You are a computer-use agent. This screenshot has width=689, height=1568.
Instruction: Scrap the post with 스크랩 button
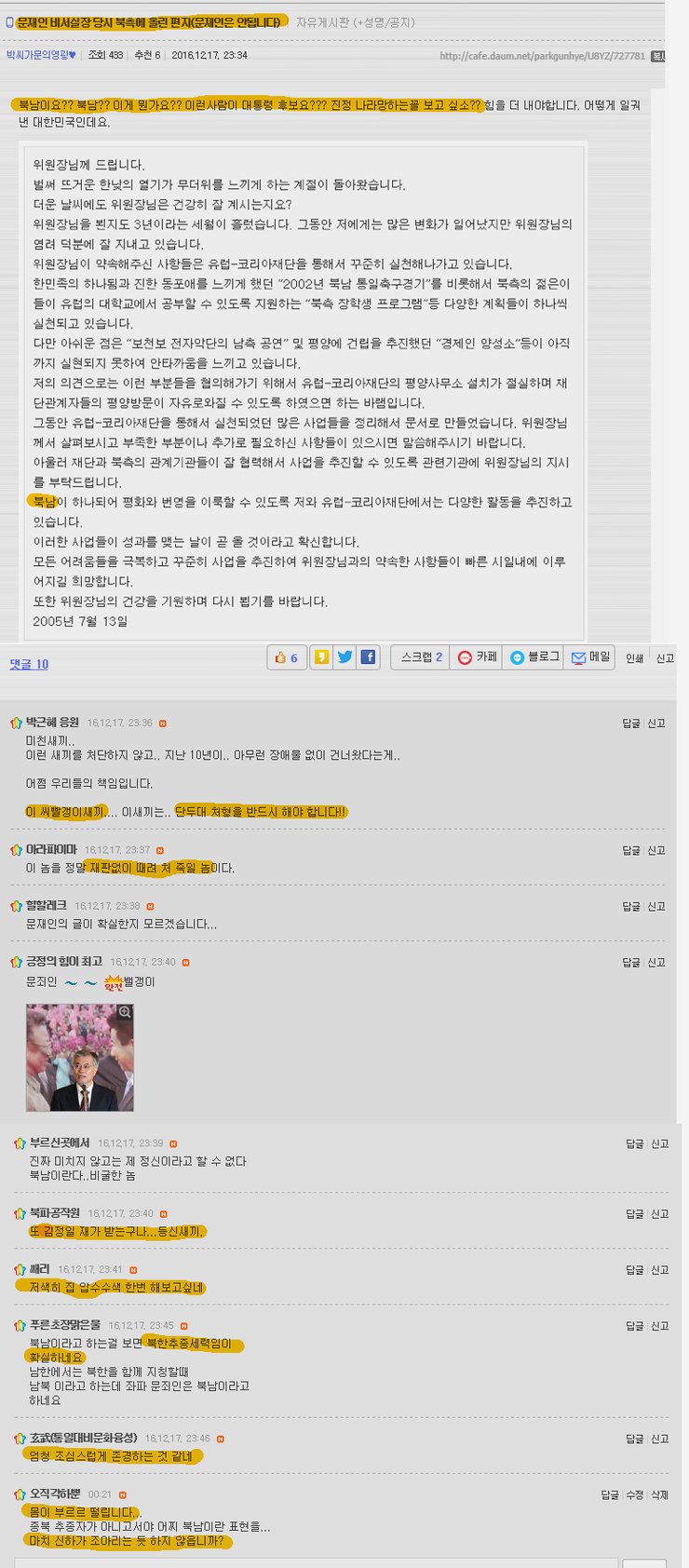coord(421,657)
